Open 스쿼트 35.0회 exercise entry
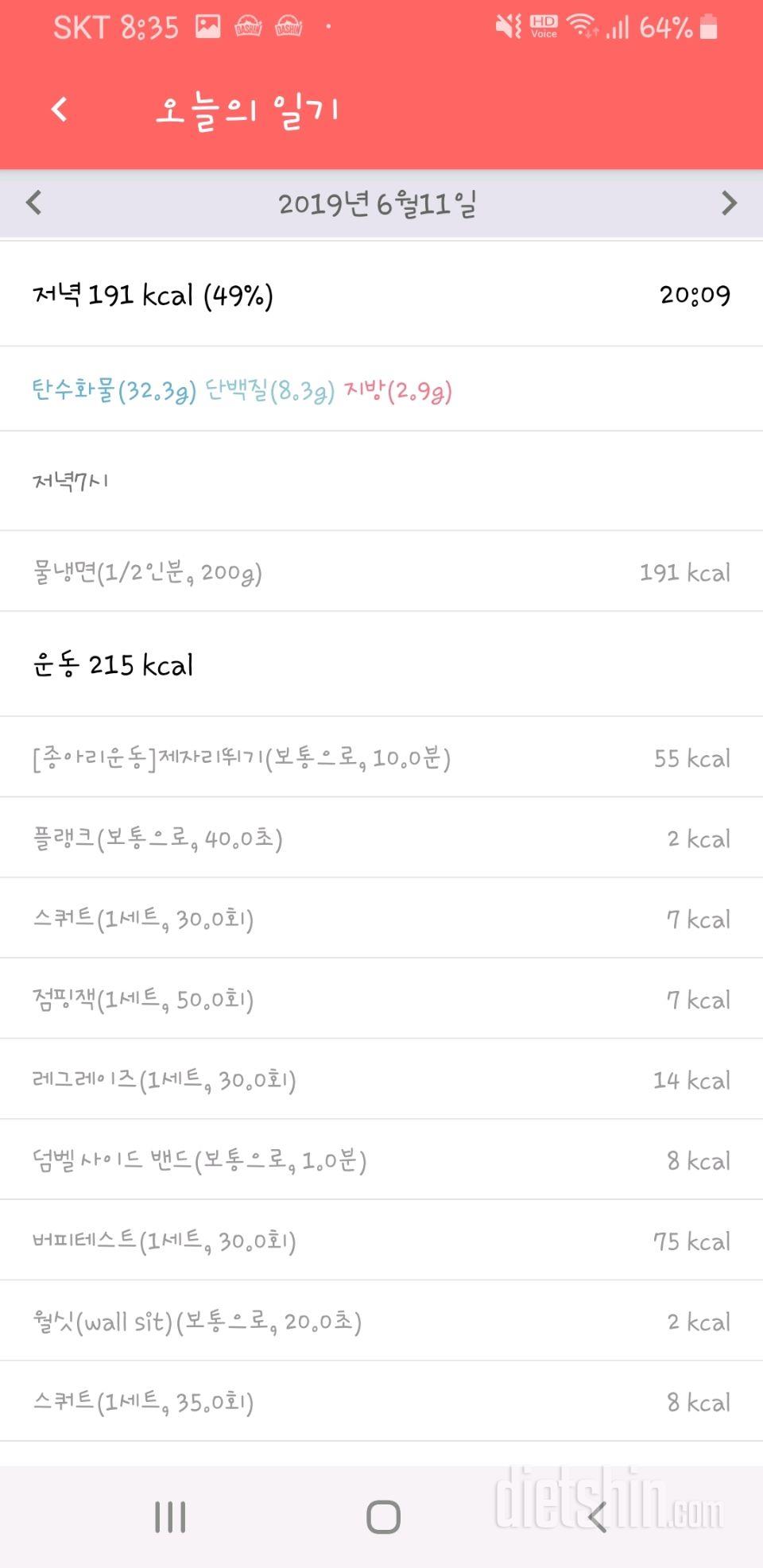The width and height of the screenshot is (763, 1568). pyautogui.click(x=381, y=1402)
